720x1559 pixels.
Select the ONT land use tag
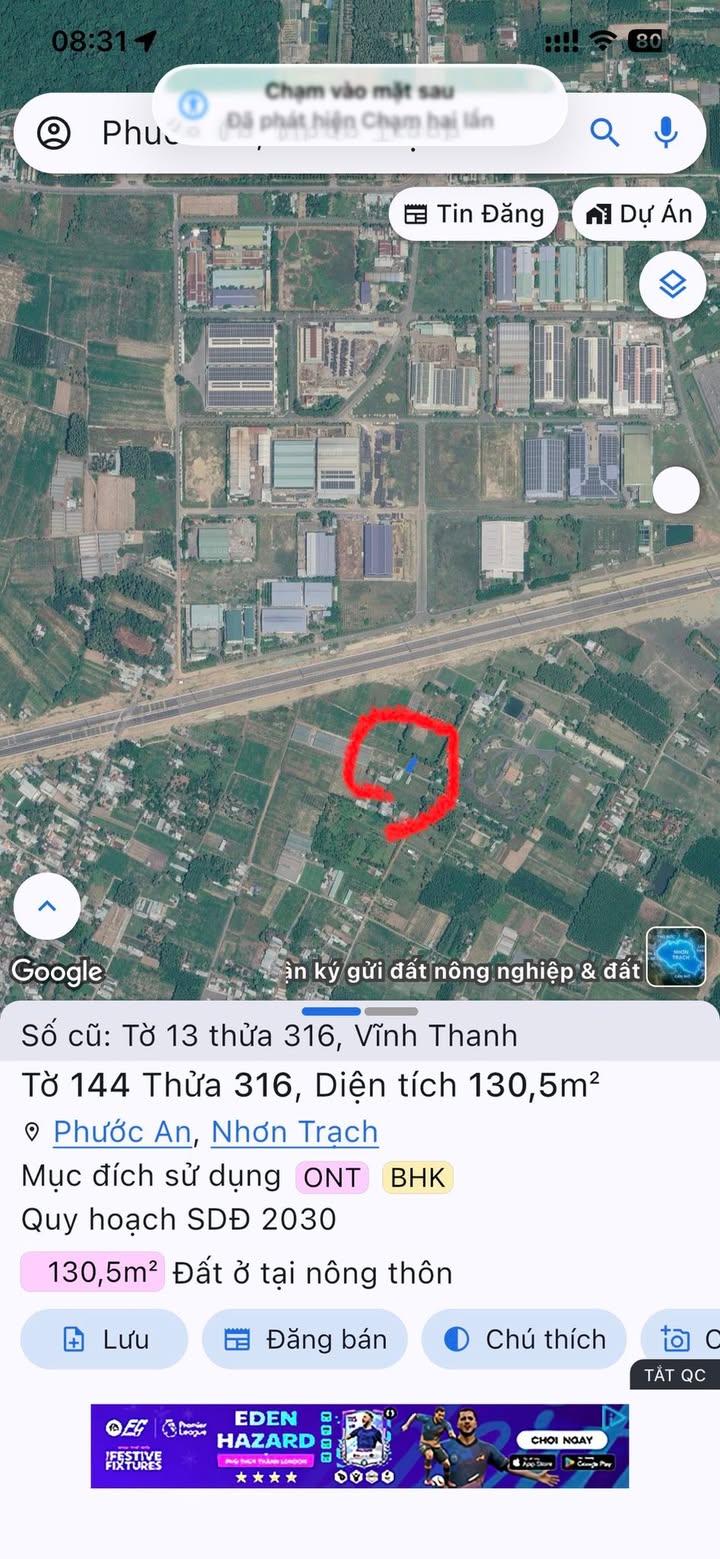coord(332,1177)
